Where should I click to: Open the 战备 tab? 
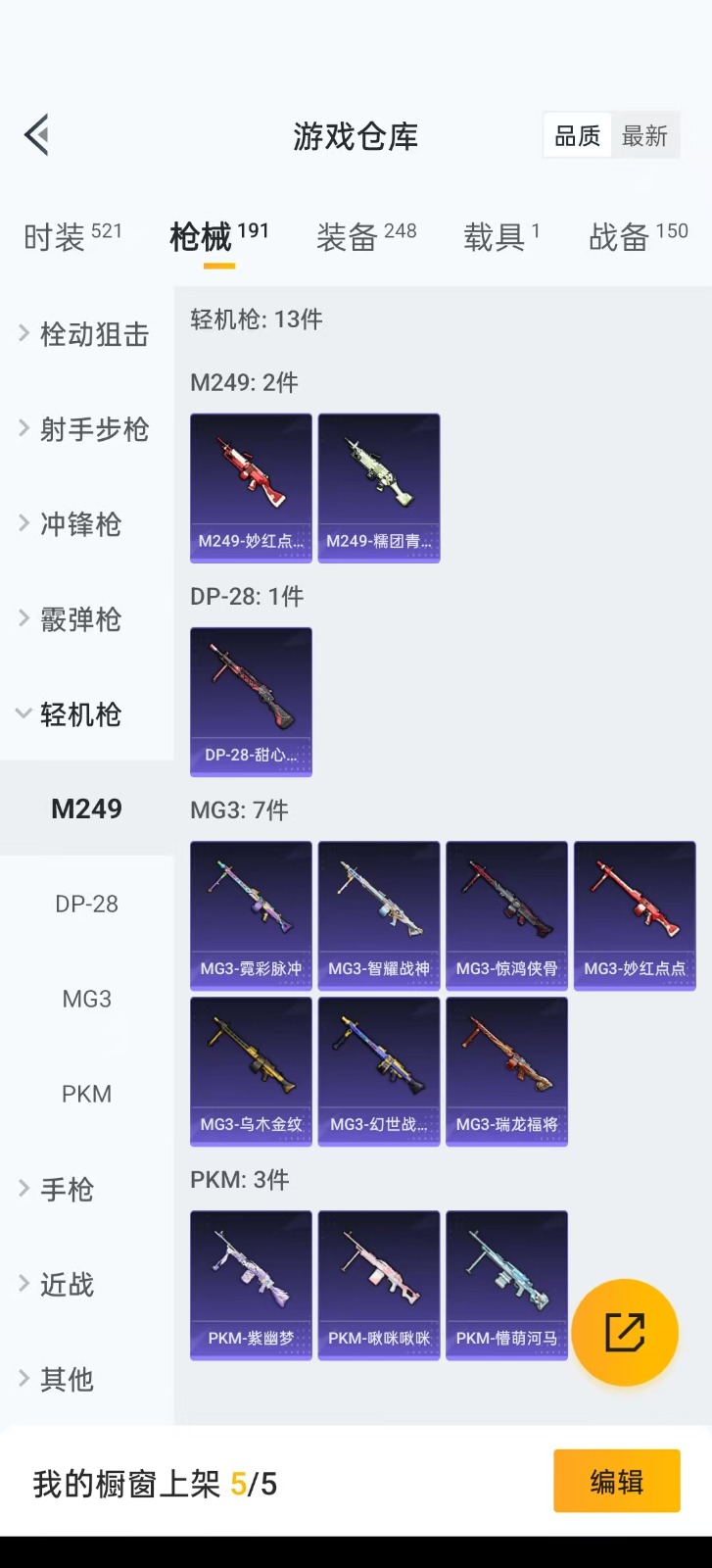[x=638, y=236]
